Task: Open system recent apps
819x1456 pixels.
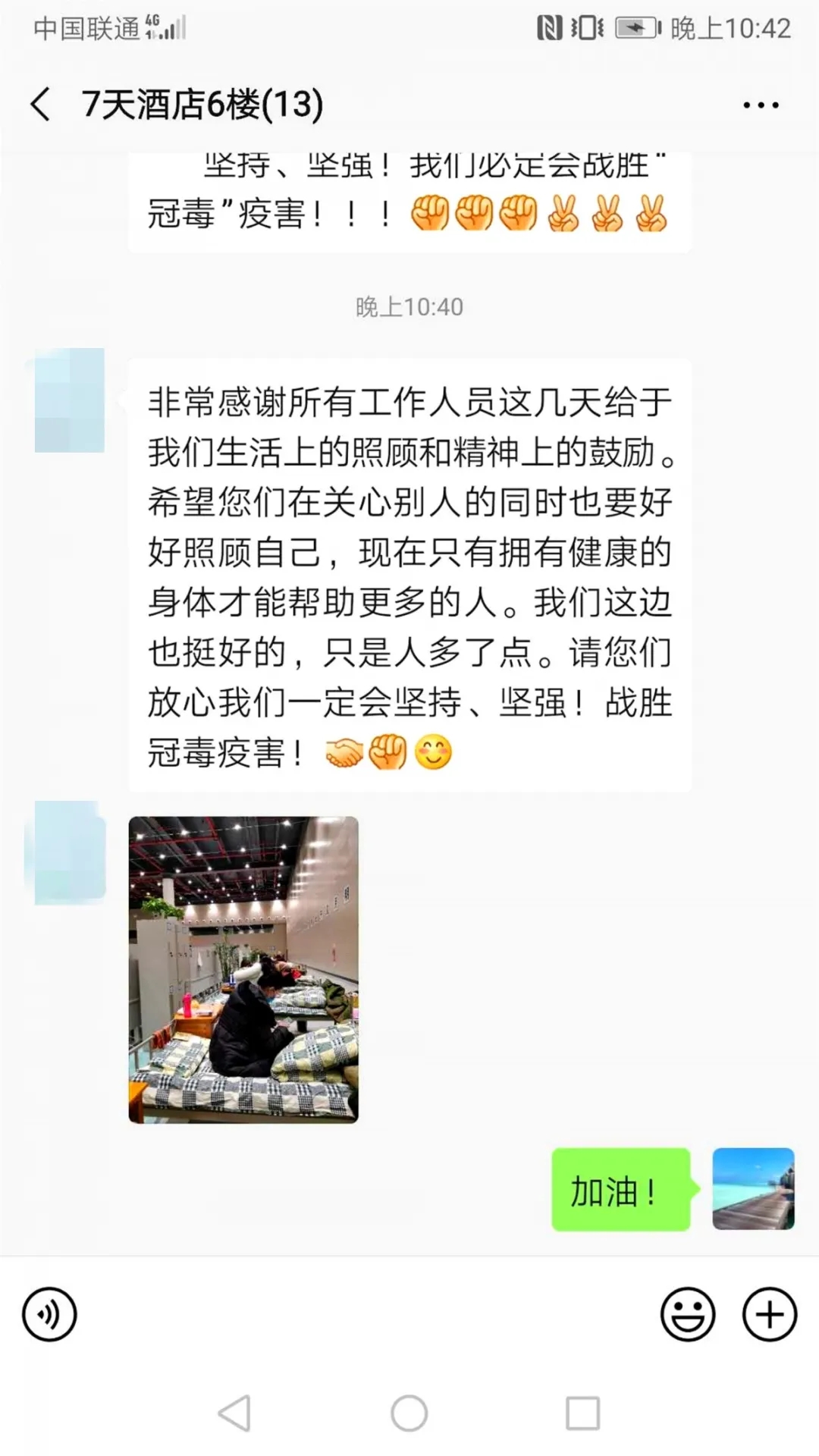Action: pos(582,1414)
